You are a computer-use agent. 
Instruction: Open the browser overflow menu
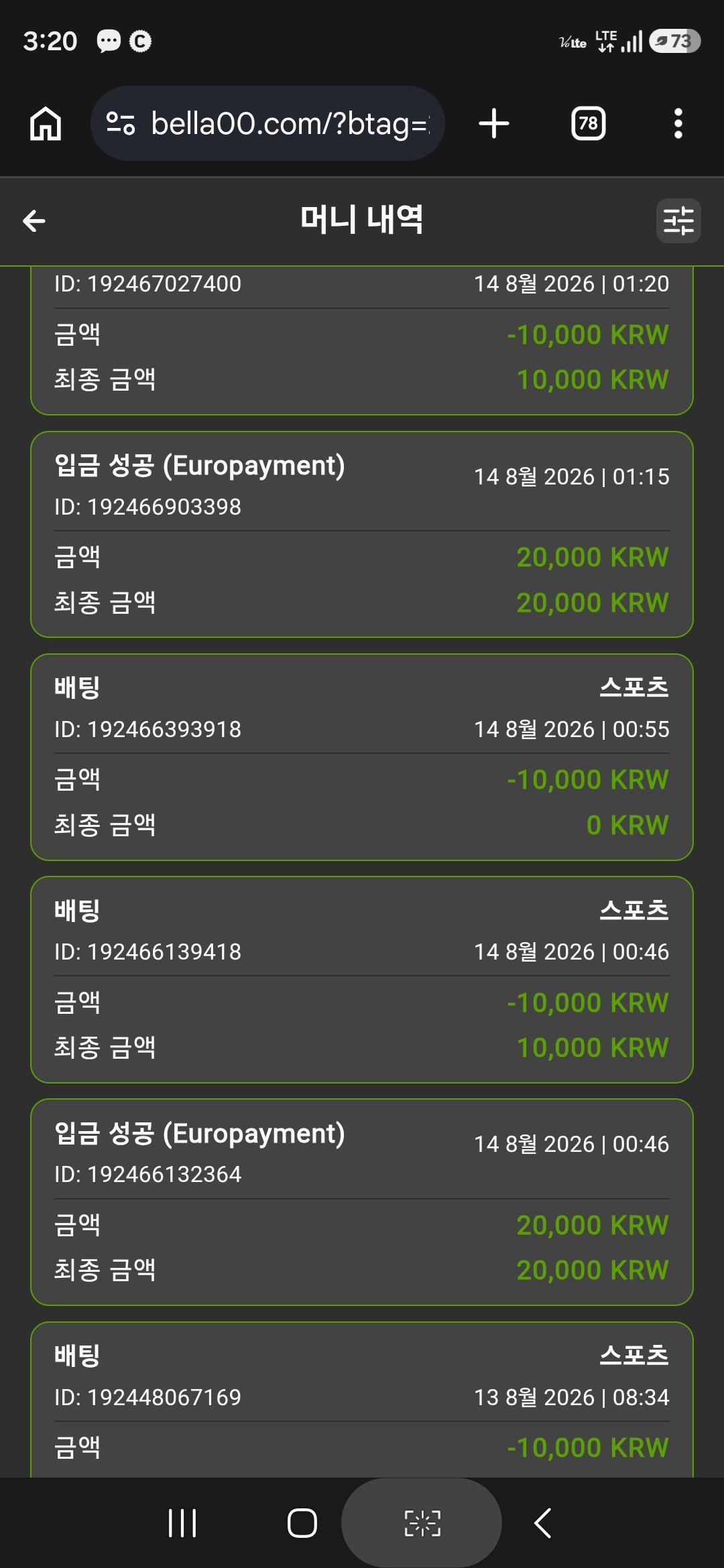click(x=678, y=124)
